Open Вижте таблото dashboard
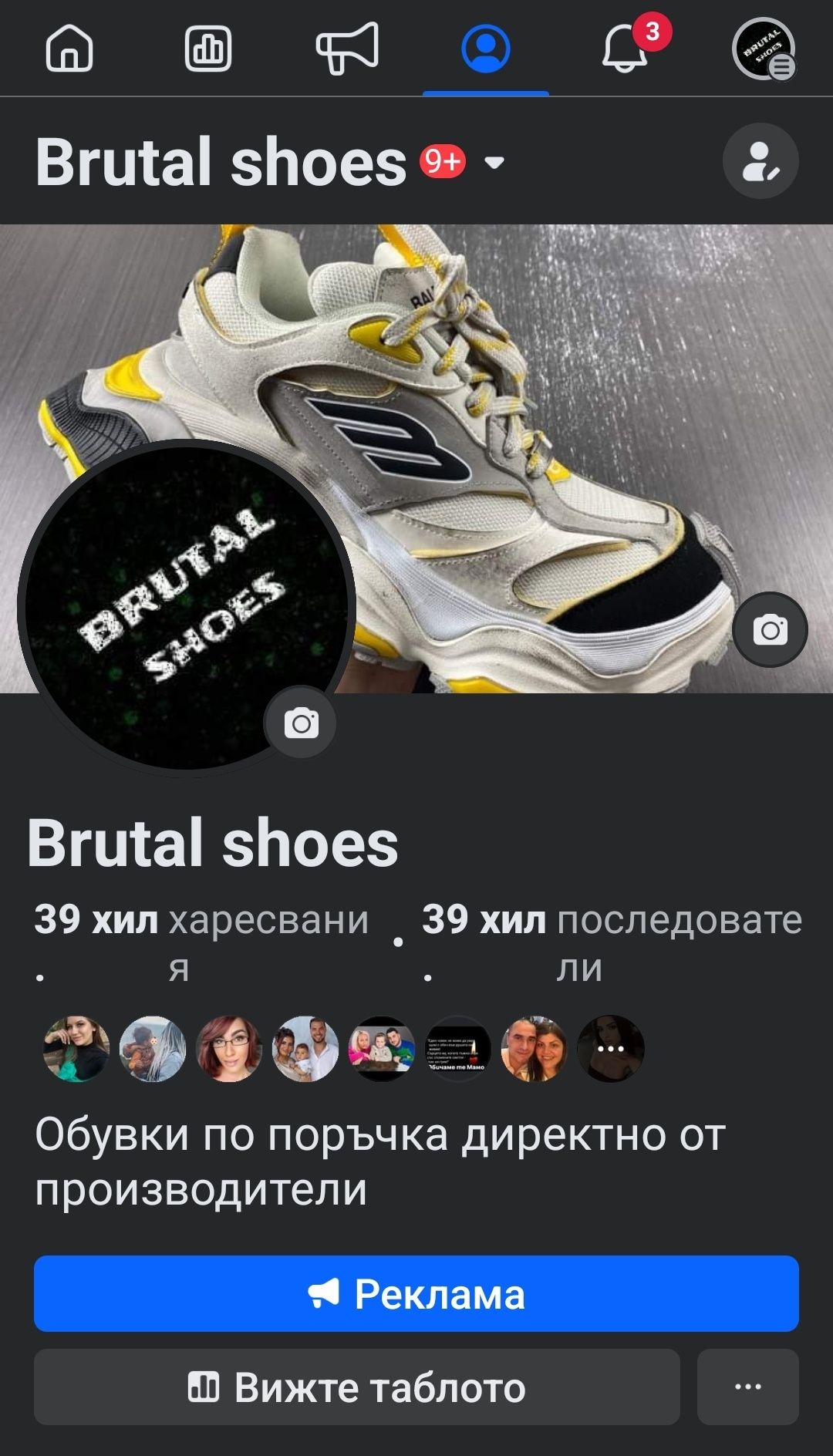 click(x=356, y=1387)
